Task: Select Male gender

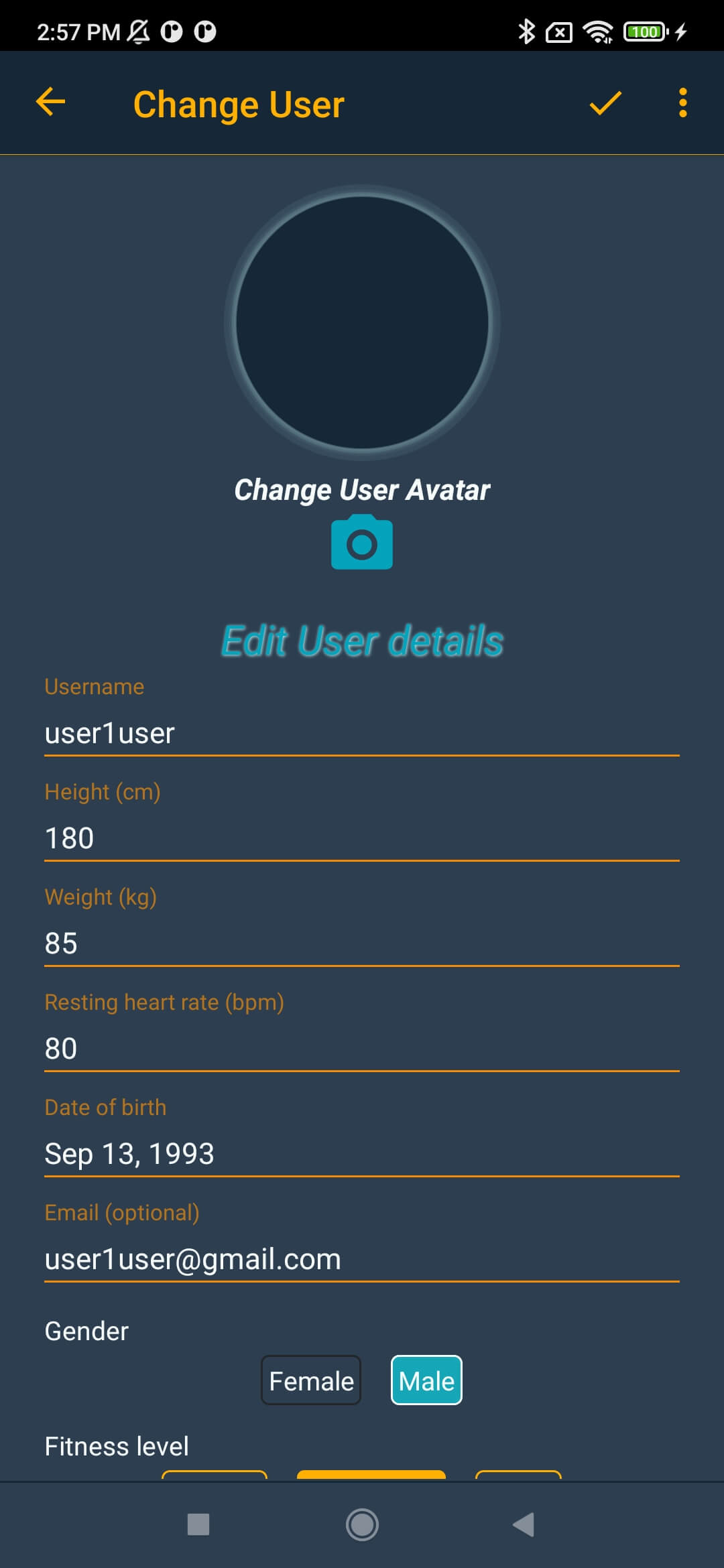Action: (426, 1380)
